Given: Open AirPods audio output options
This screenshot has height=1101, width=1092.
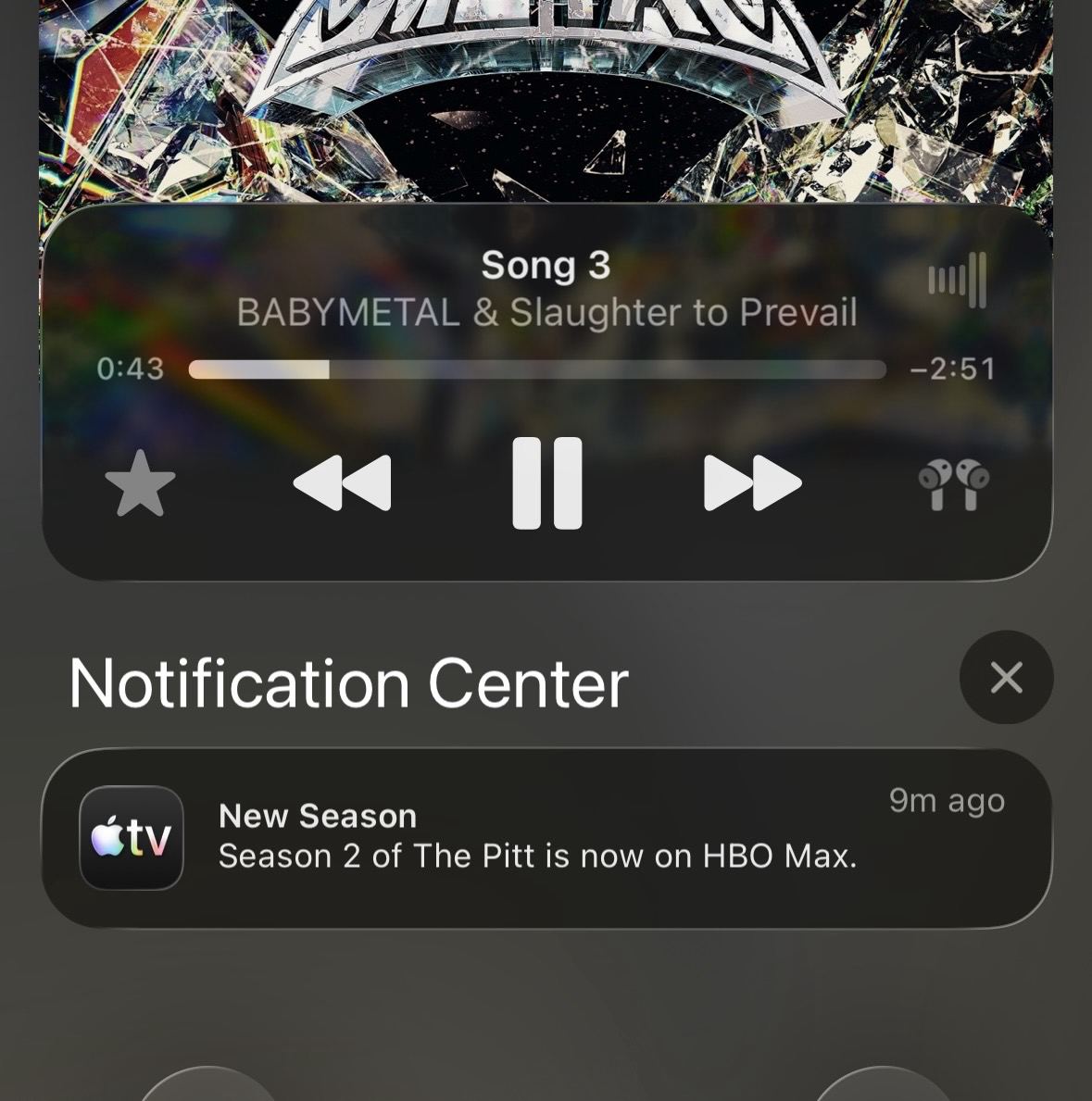Looking at the screenshot, I should 953,484.
